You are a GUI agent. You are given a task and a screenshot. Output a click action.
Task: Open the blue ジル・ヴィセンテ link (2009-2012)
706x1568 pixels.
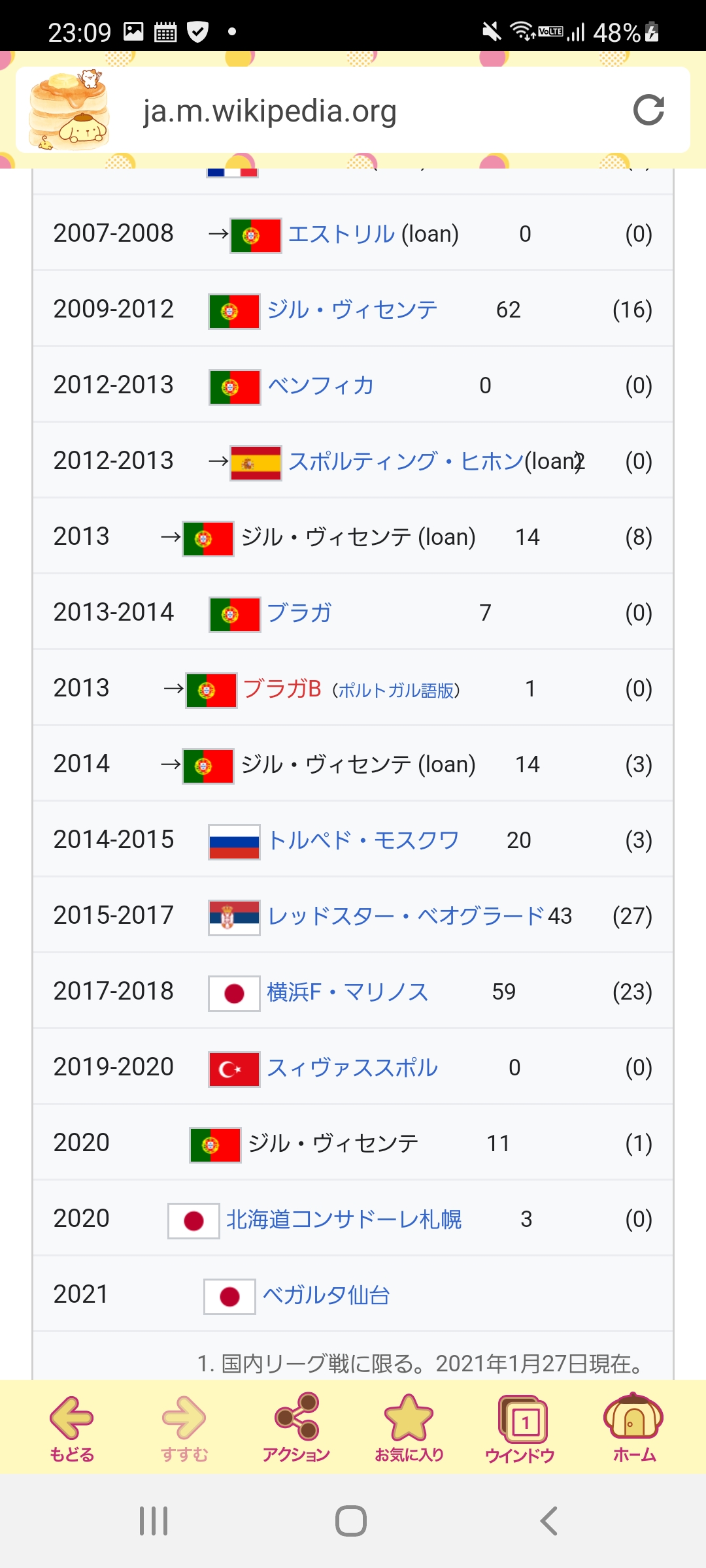coord(352,310)
